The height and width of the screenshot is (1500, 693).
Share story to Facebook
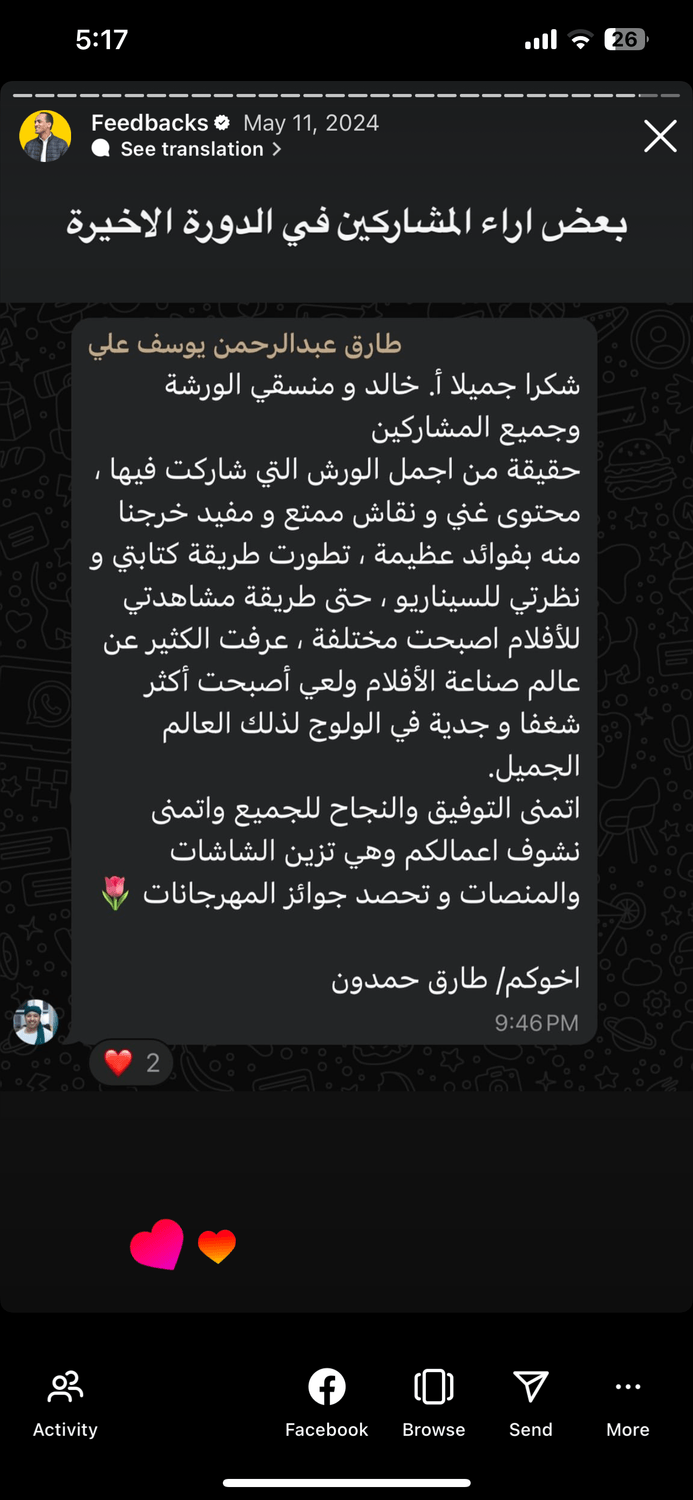click(327, 1403)
